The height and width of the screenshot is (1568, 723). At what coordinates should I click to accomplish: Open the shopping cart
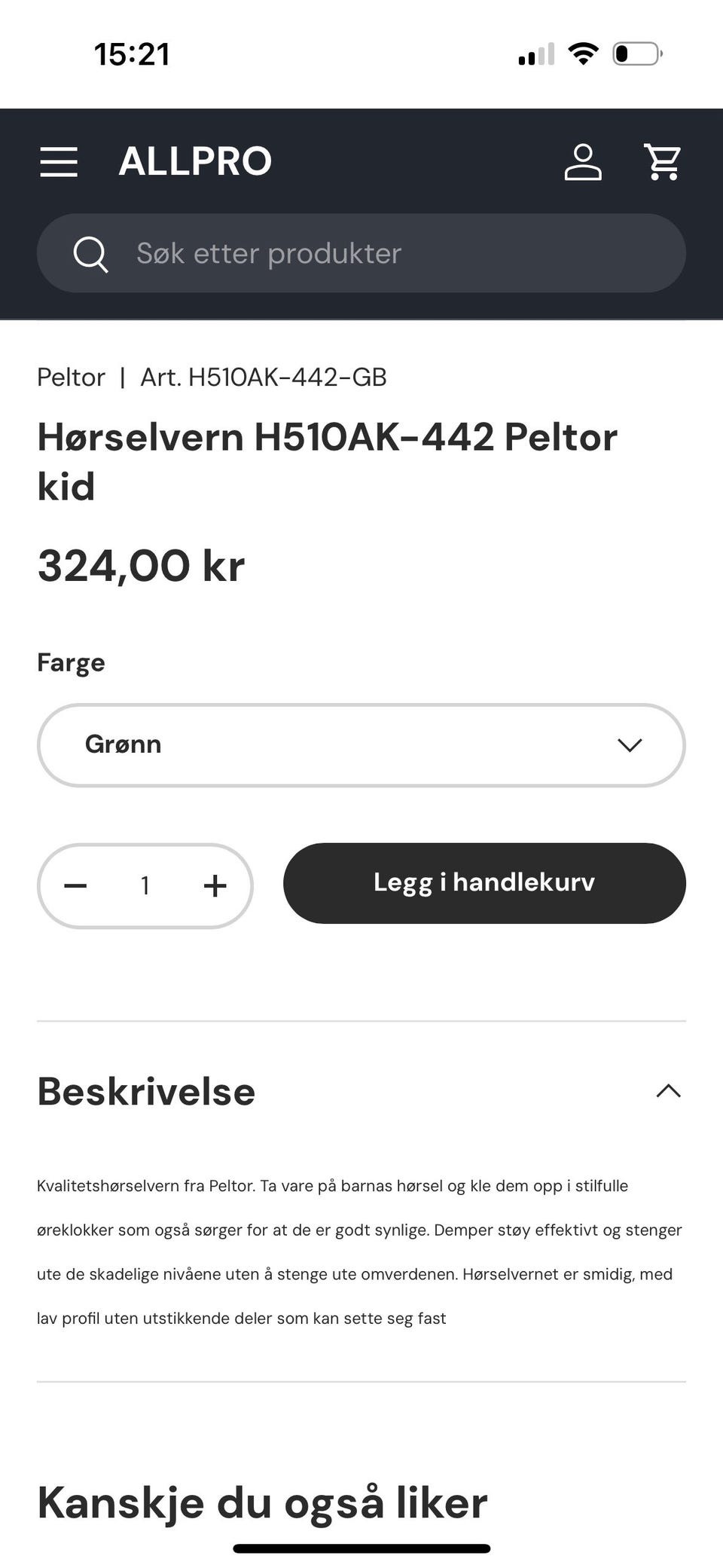pos(663,162)
